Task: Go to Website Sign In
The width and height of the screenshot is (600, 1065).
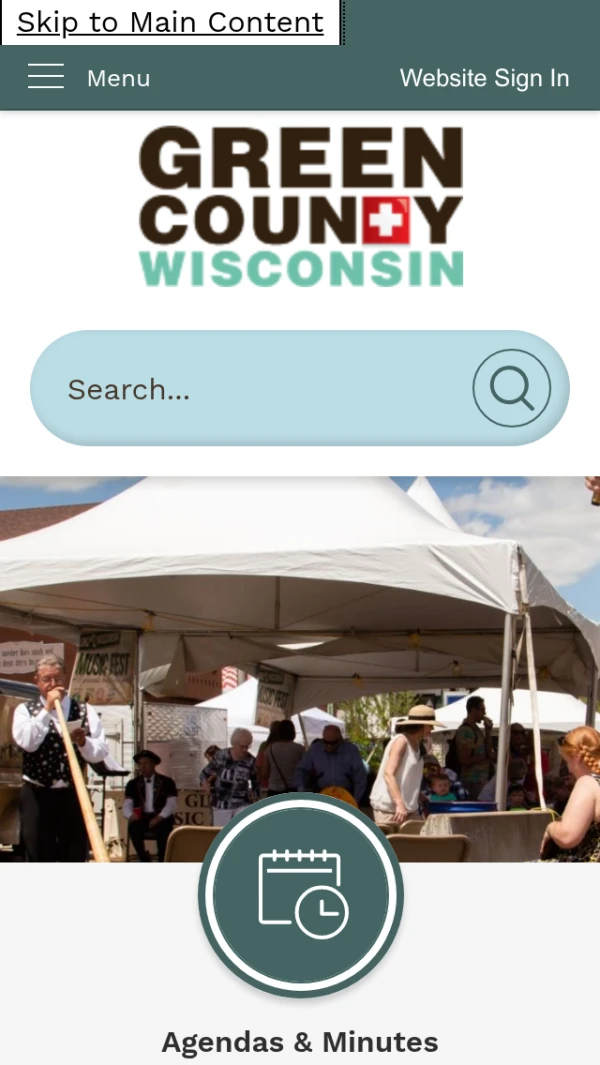Action: tap(484, 78)
